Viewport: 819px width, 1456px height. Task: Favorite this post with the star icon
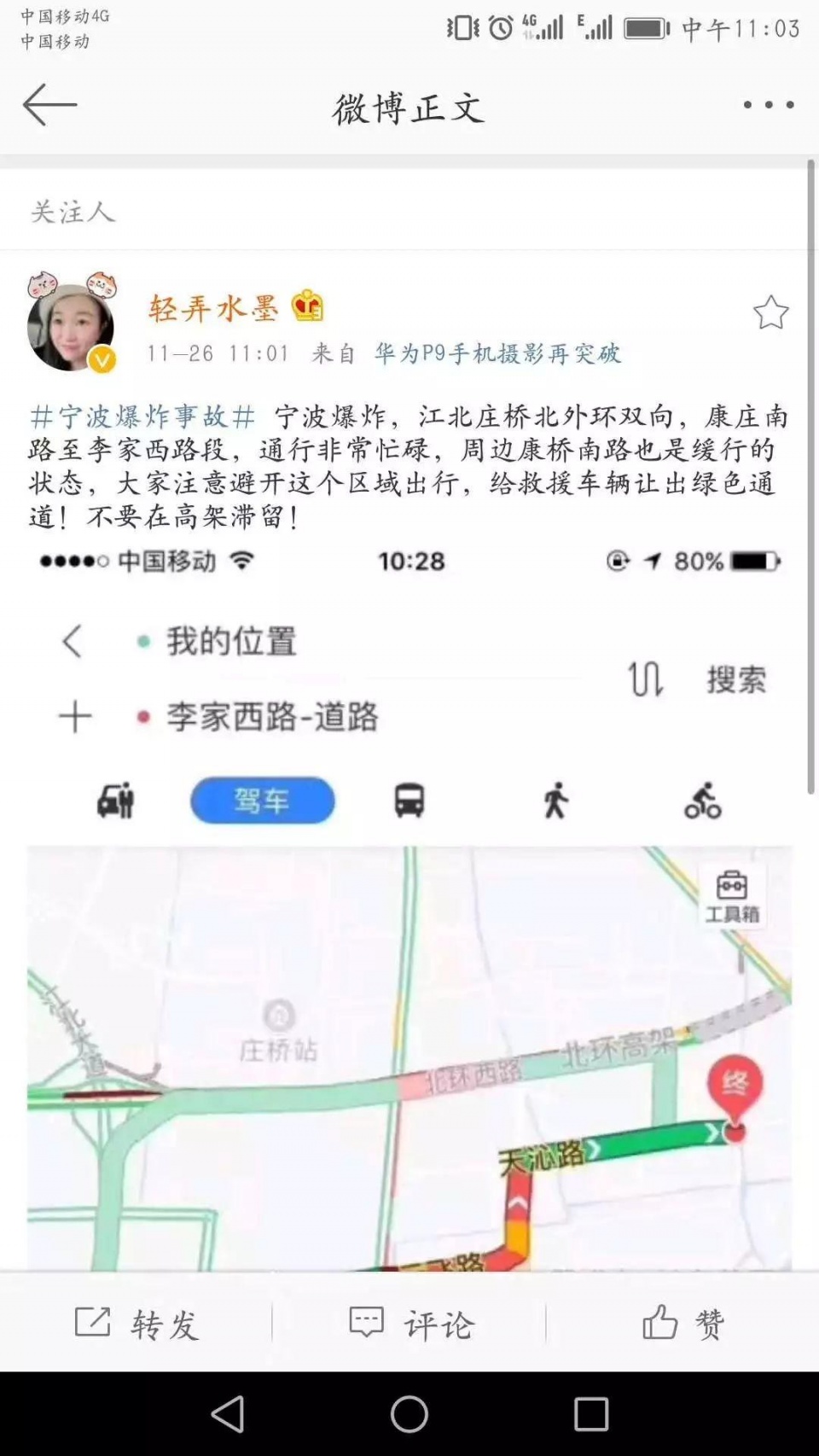point(770,312)
